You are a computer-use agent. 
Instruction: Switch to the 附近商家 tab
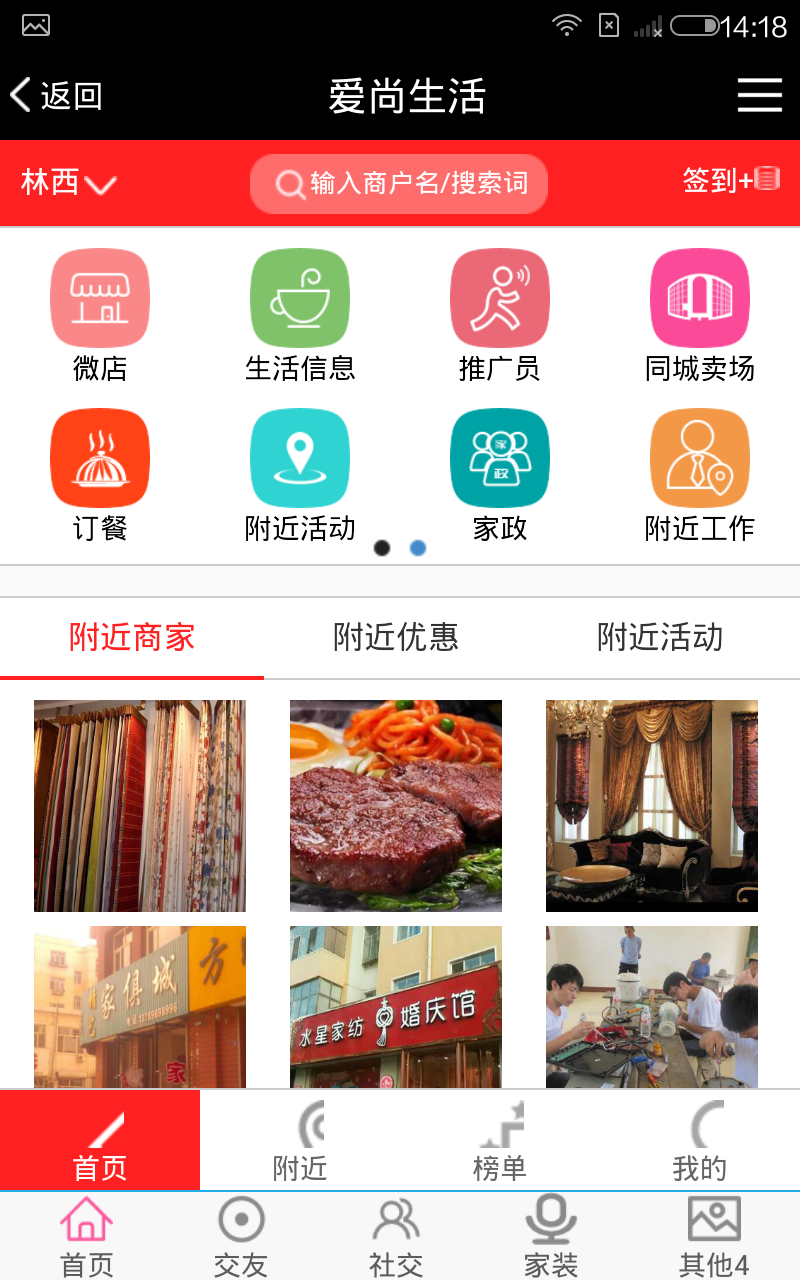click(x=132, y=638)
